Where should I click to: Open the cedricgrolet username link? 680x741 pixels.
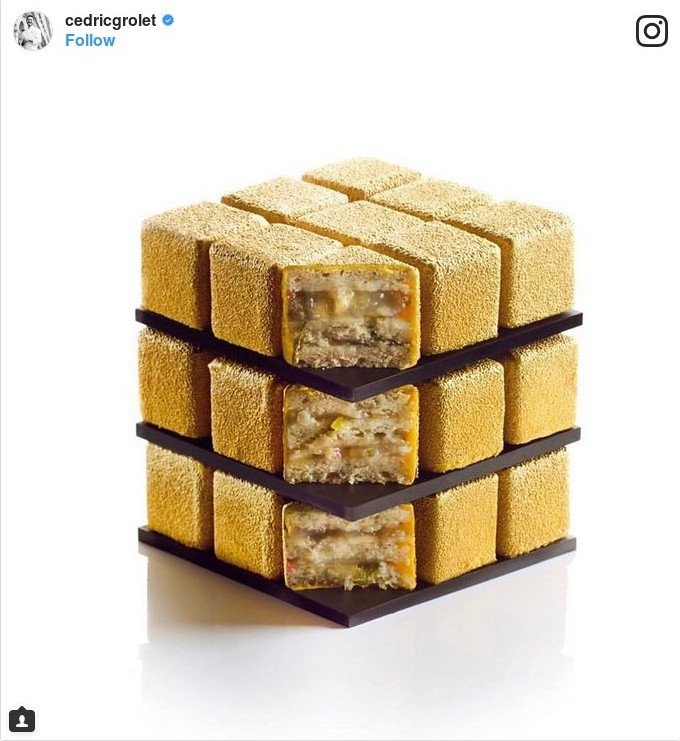[110, 20]
